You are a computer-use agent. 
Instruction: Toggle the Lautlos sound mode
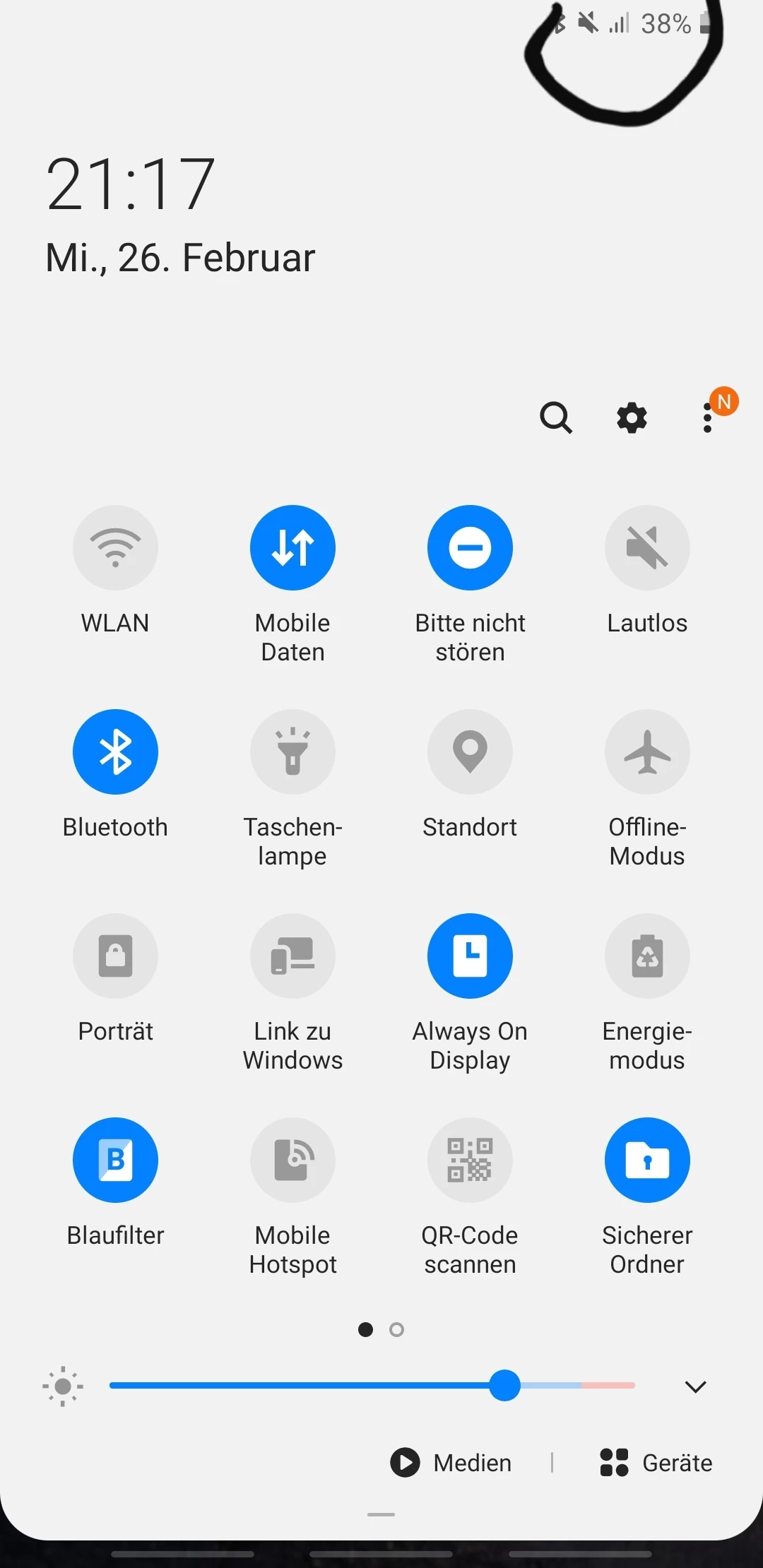click(x=647, y=547)
